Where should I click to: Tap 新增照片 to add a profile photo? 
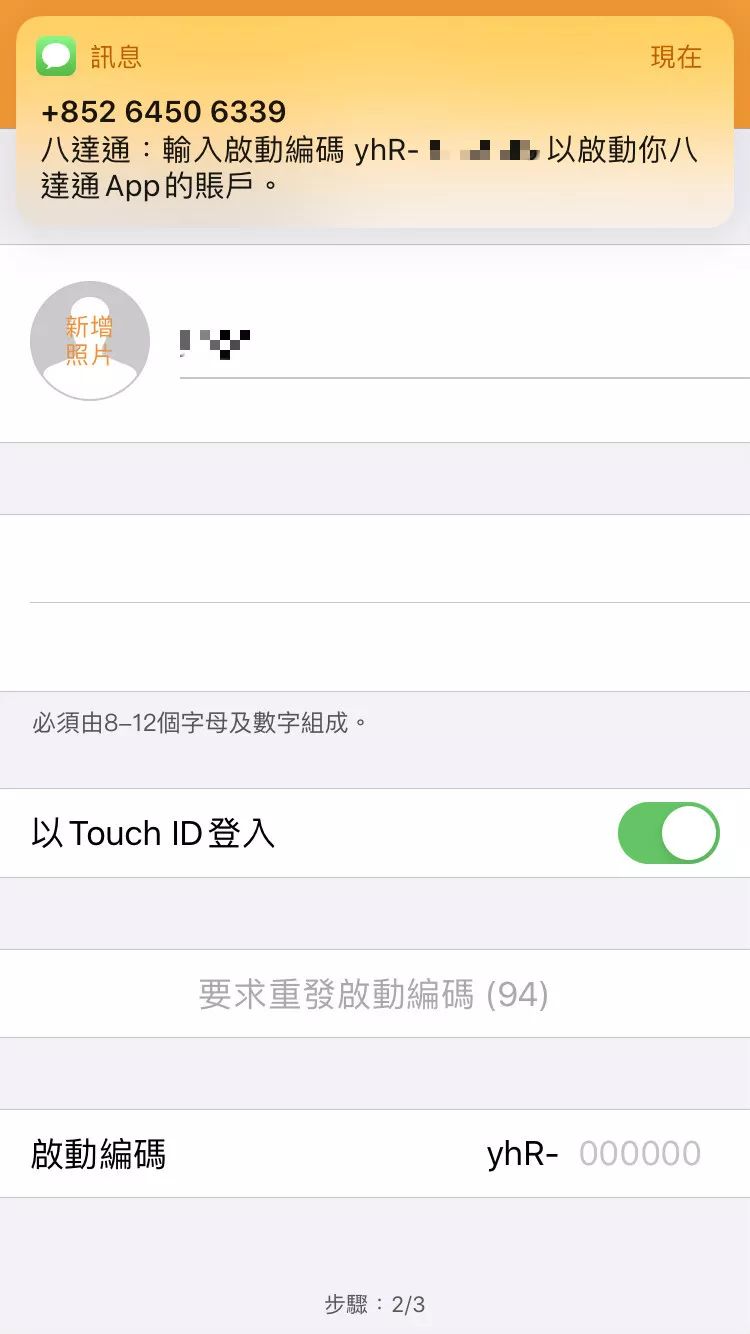90,341
